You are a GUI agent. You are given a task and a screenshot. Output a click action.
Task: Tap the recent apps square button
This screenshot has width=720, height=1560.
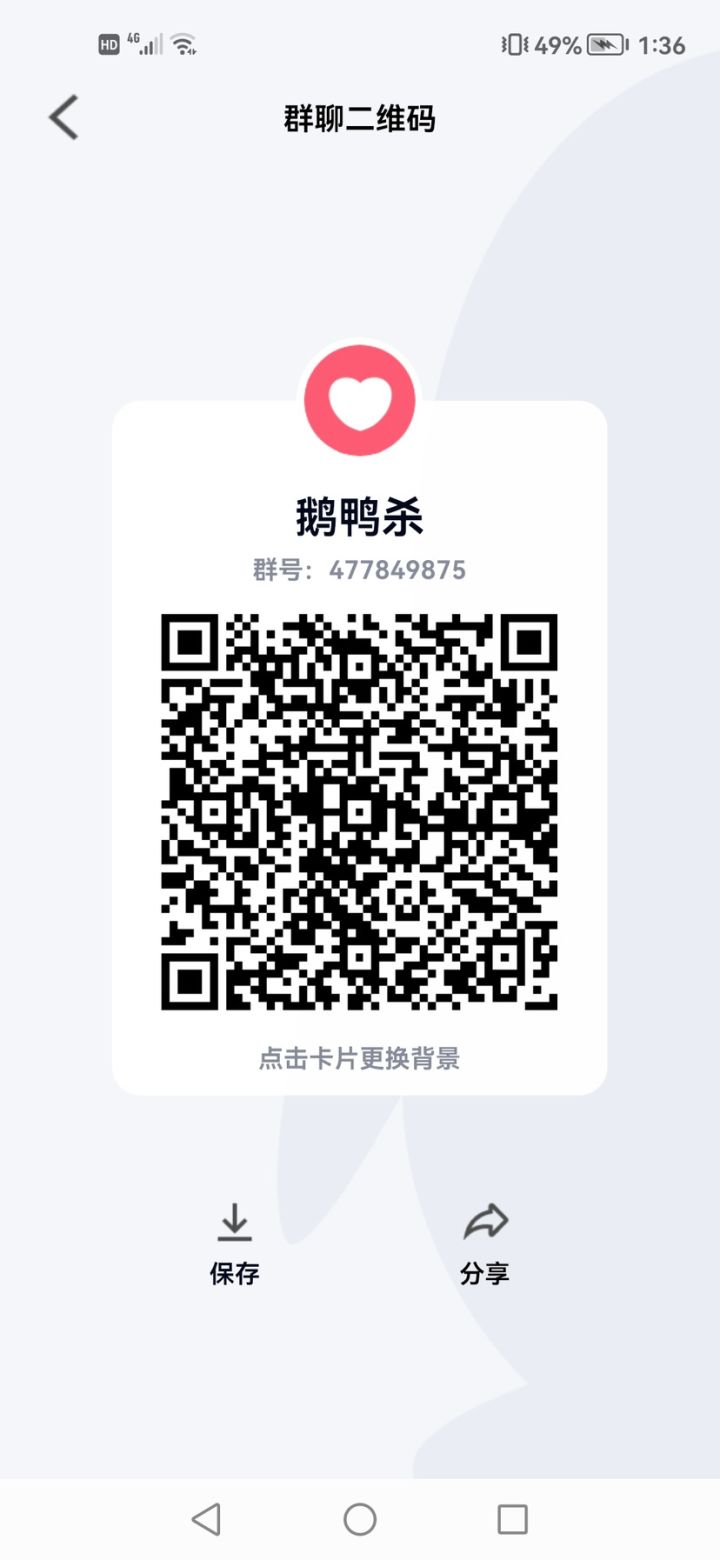tap(511, 1521)
